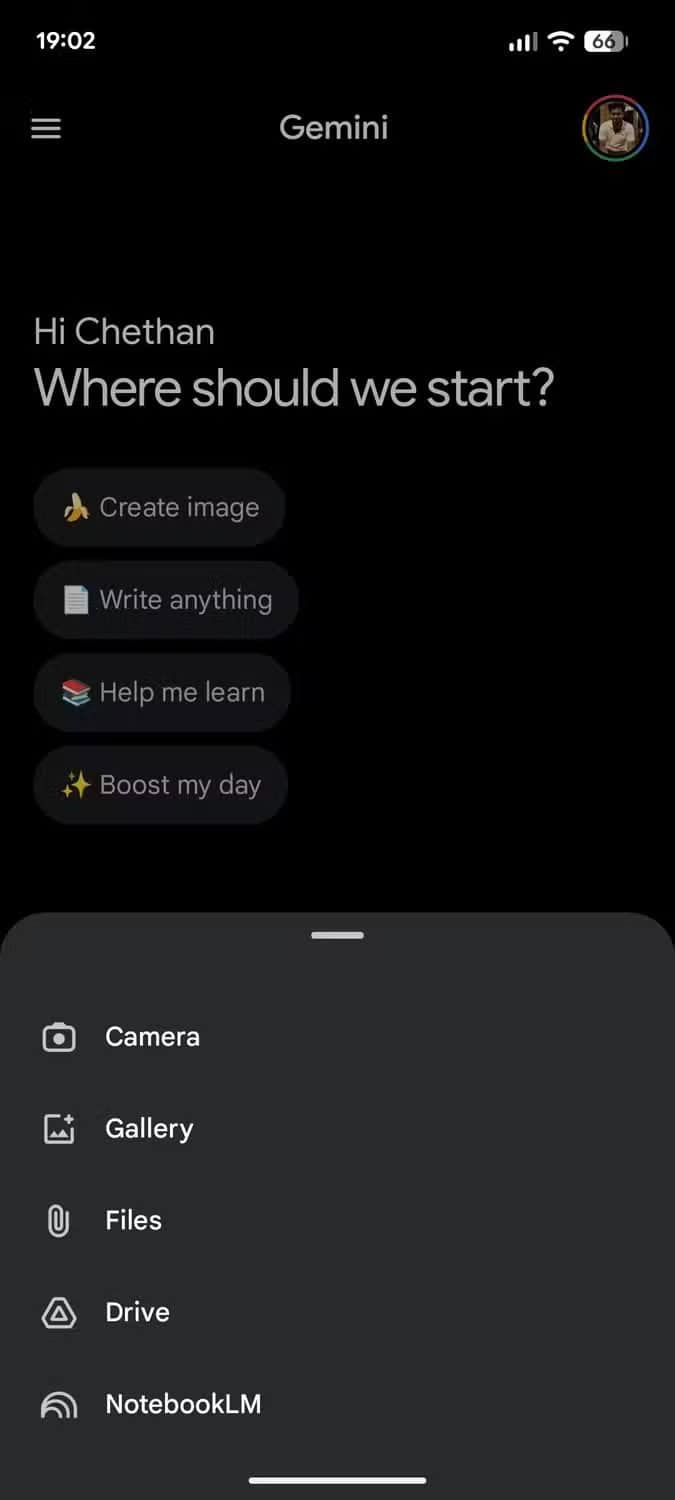
Task: Choose Camera to take a photo
Action: pyautogui.click(x=152, y=1037)
